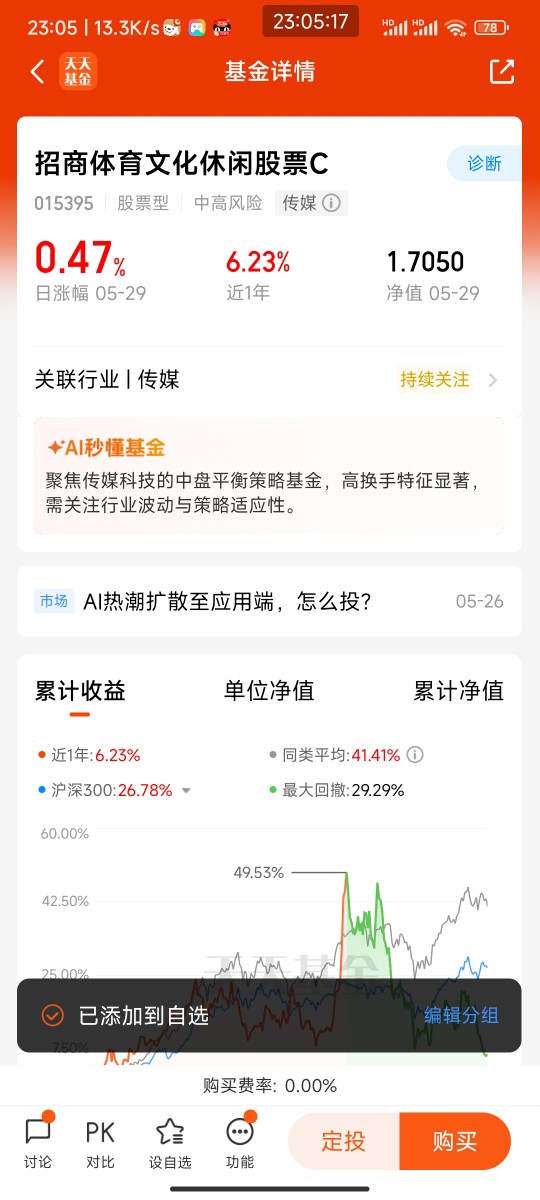Viewport: 540px width, 1200px height.
Task: Expand the 沪深300 benchmark dropdown
Action: point(186,790)
